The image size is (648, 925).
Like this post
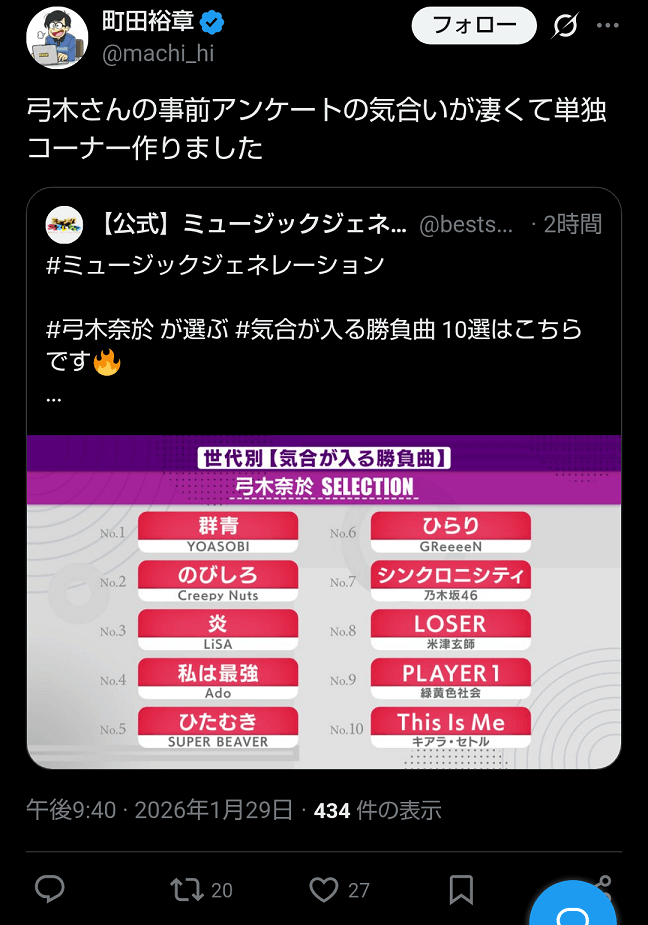click(324, 889)
